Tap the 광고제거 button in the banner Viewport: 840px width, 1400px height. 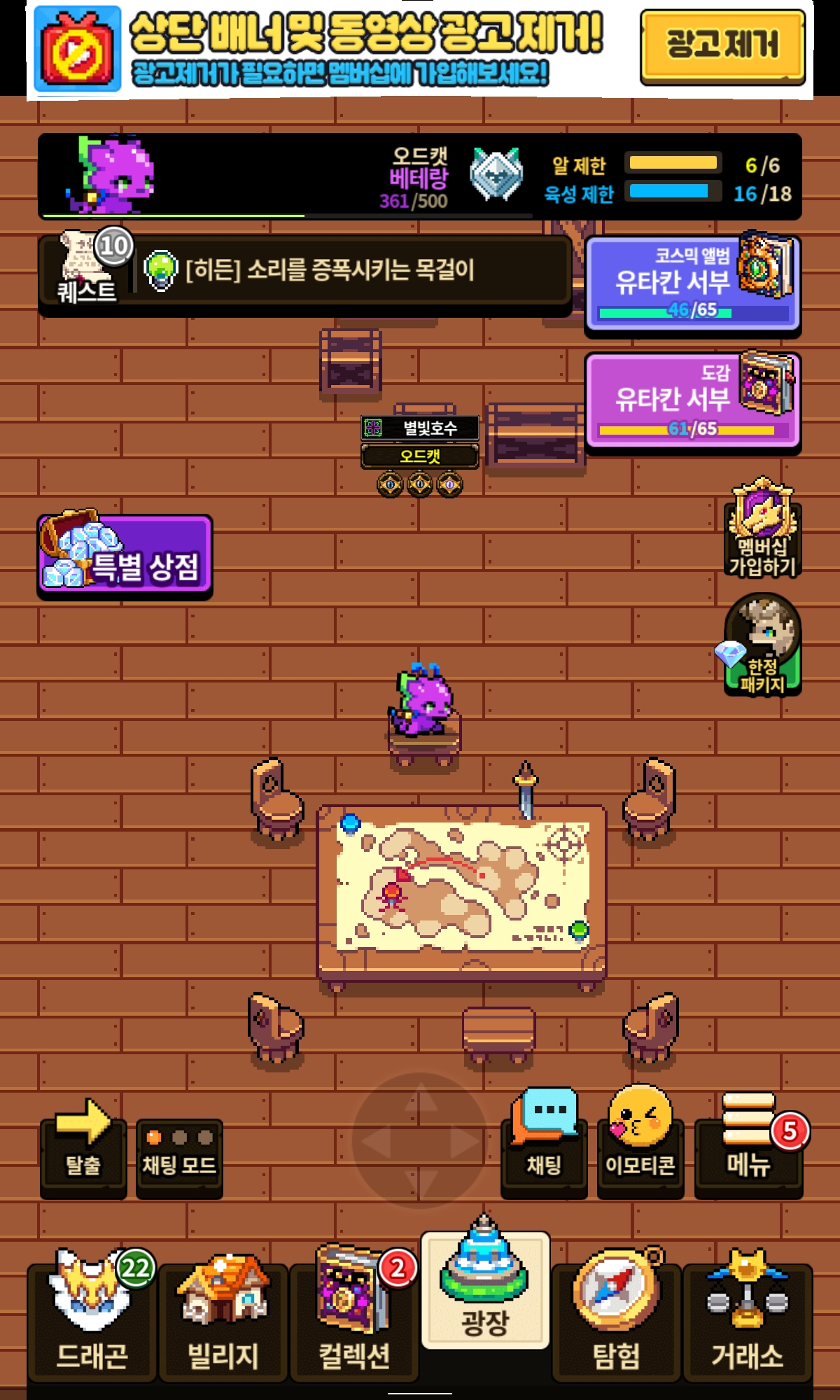click(x=722, y=47)
